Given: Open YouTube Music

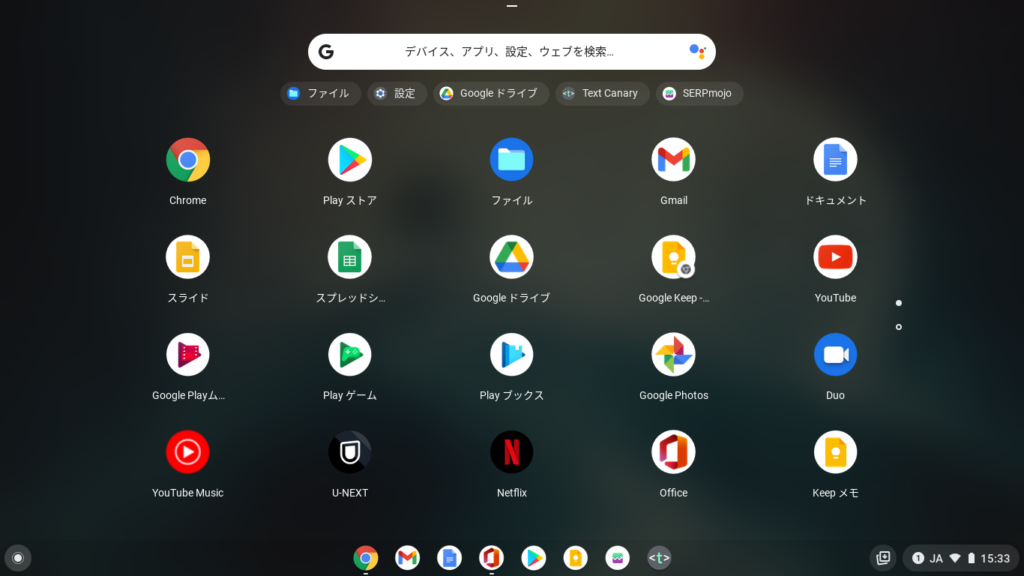Looking at the screenshot, I should point(187,452).
